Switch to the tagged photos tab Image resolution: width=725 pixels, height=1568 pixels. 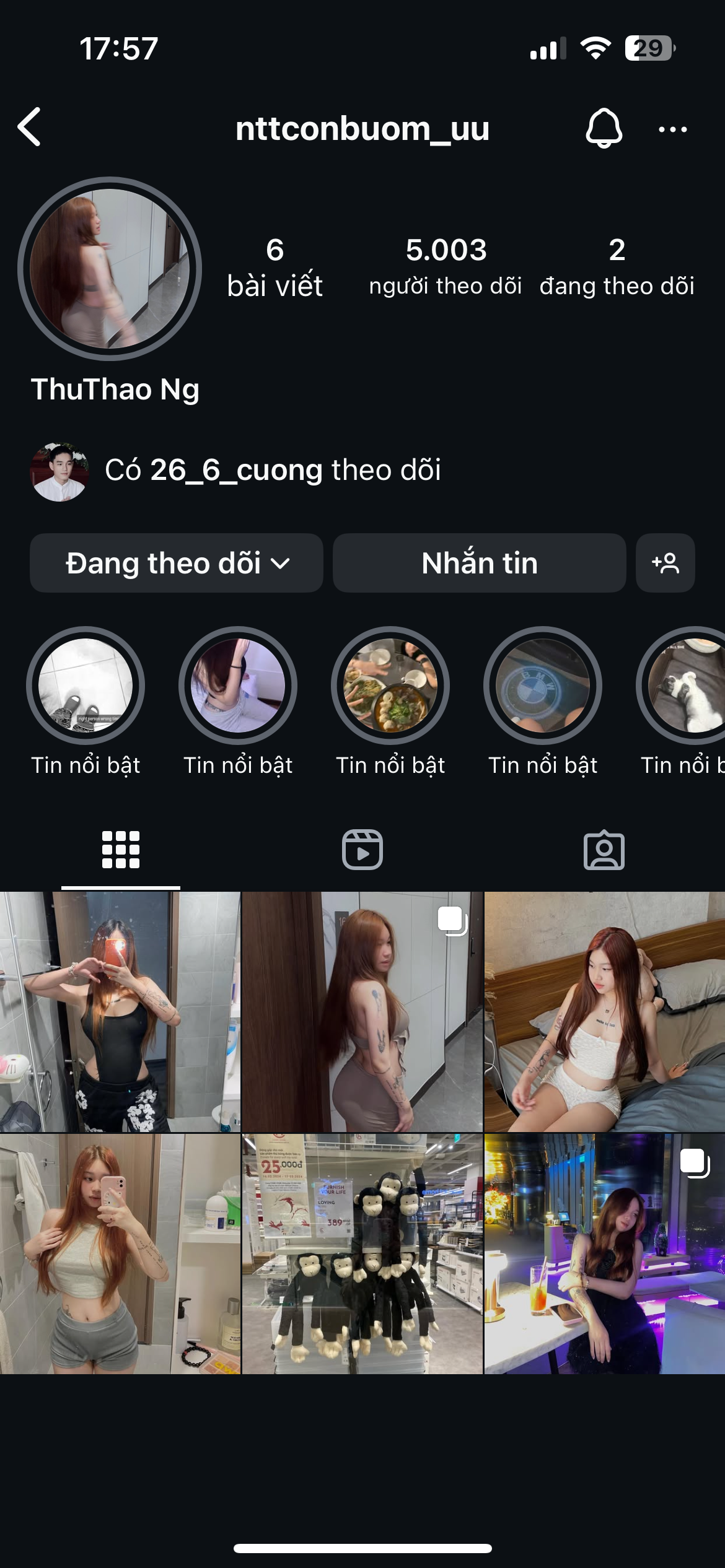click(604, 850)
